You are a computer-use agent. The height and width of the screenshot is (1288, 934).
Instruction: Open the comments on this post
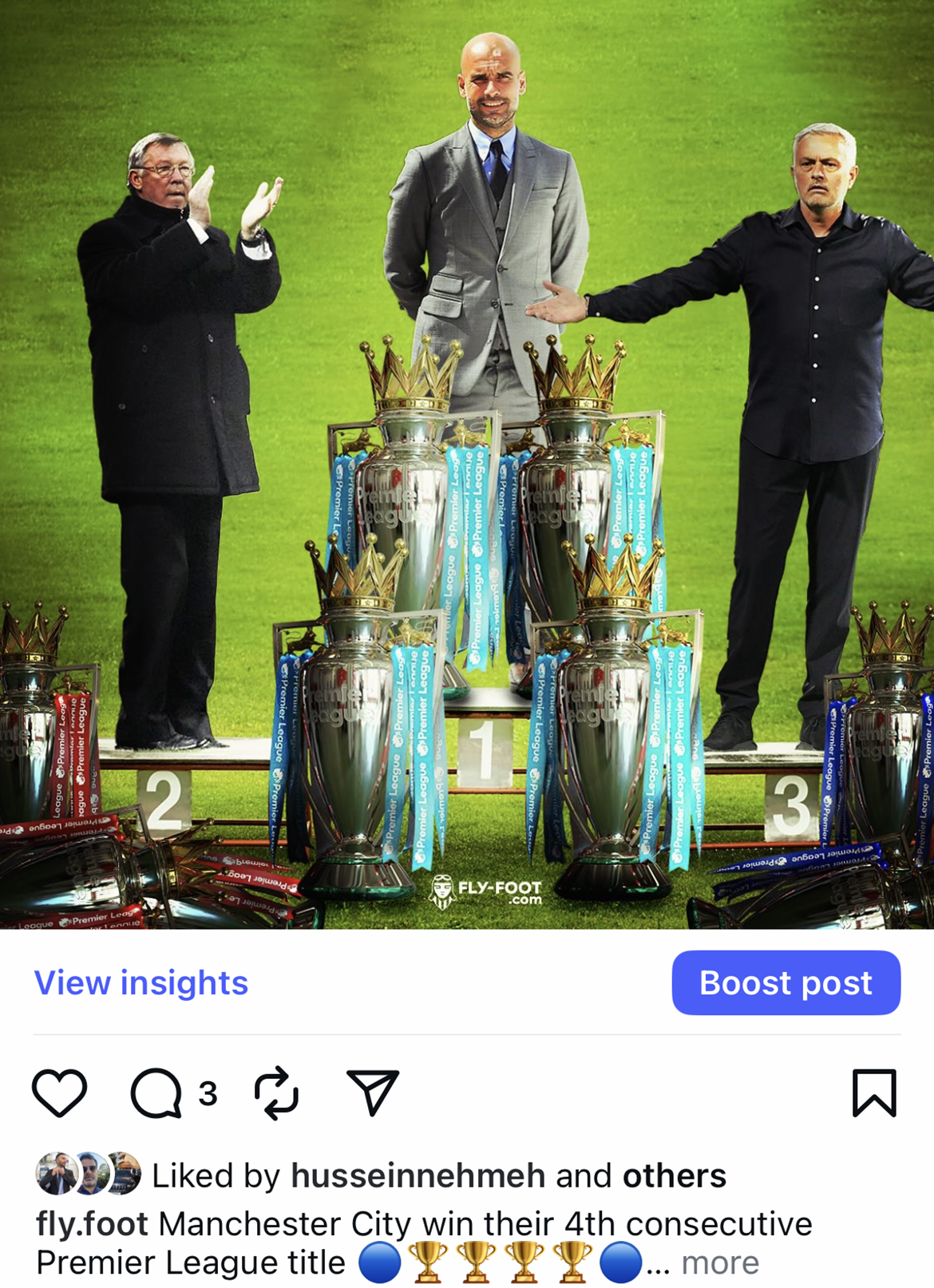(156, 1092)
